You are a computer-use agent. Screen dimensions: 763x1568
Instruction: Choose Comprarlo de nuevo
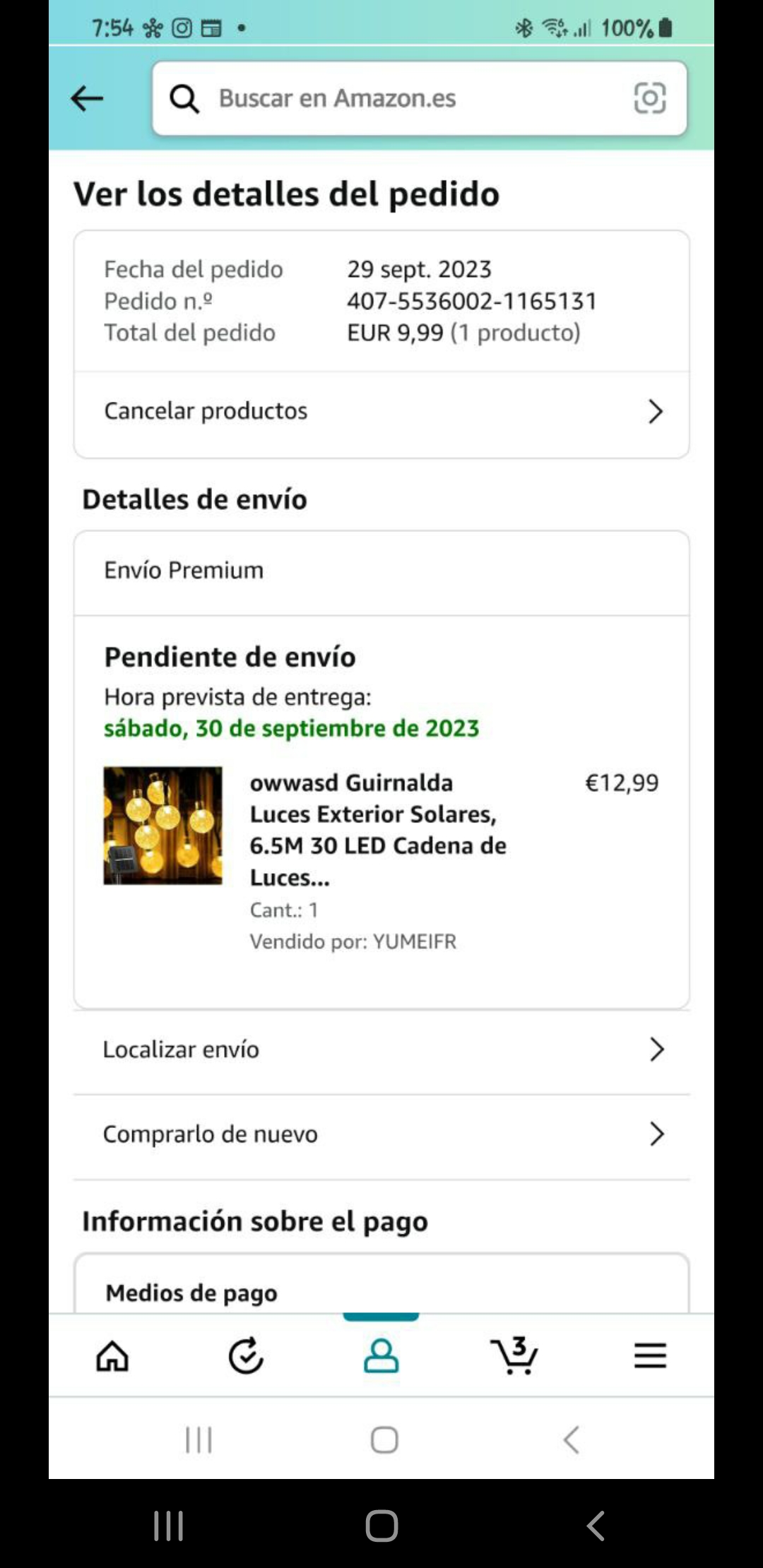[381, 1134]
